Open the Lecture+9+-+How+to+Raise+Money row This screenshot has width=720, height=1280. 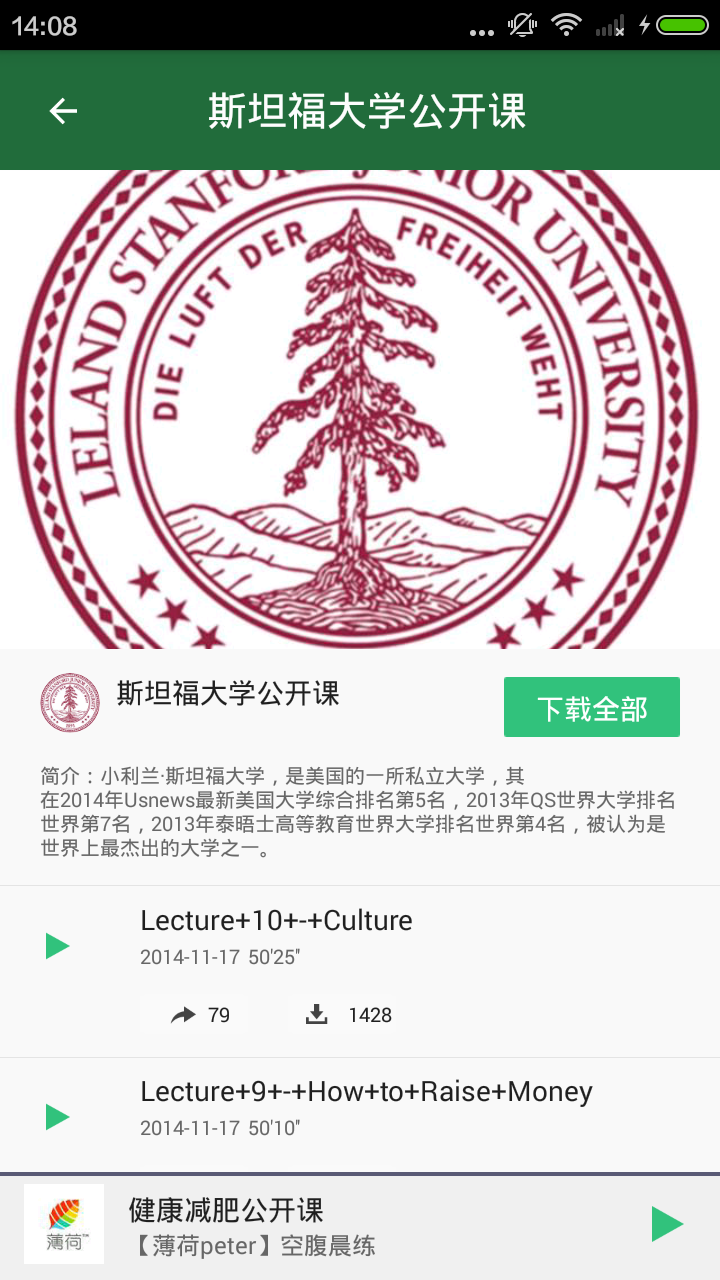click(x=360, y=1115)
